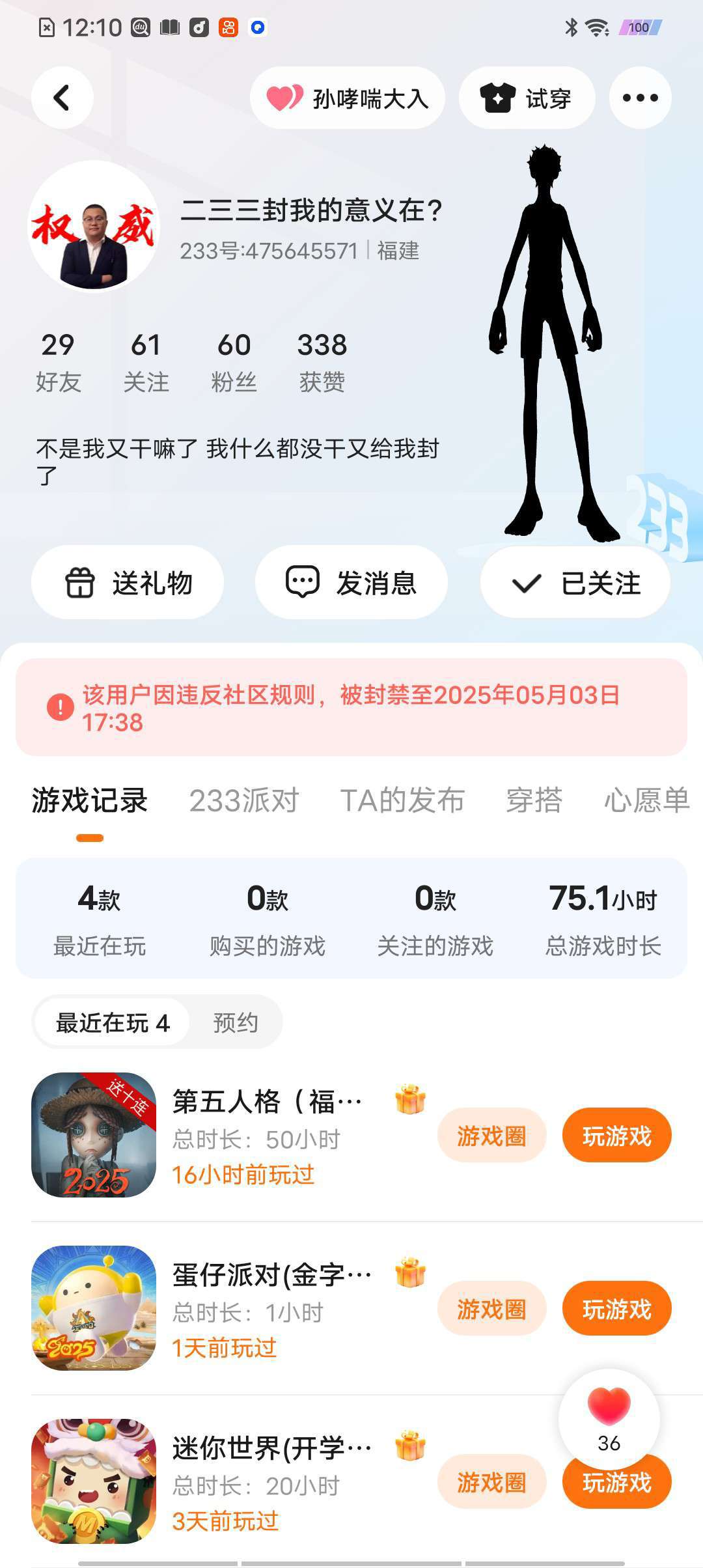The height and width of the screenshot is (1568, 703).
Task: View the 心愿单 tab
Action: click(646, 800)
